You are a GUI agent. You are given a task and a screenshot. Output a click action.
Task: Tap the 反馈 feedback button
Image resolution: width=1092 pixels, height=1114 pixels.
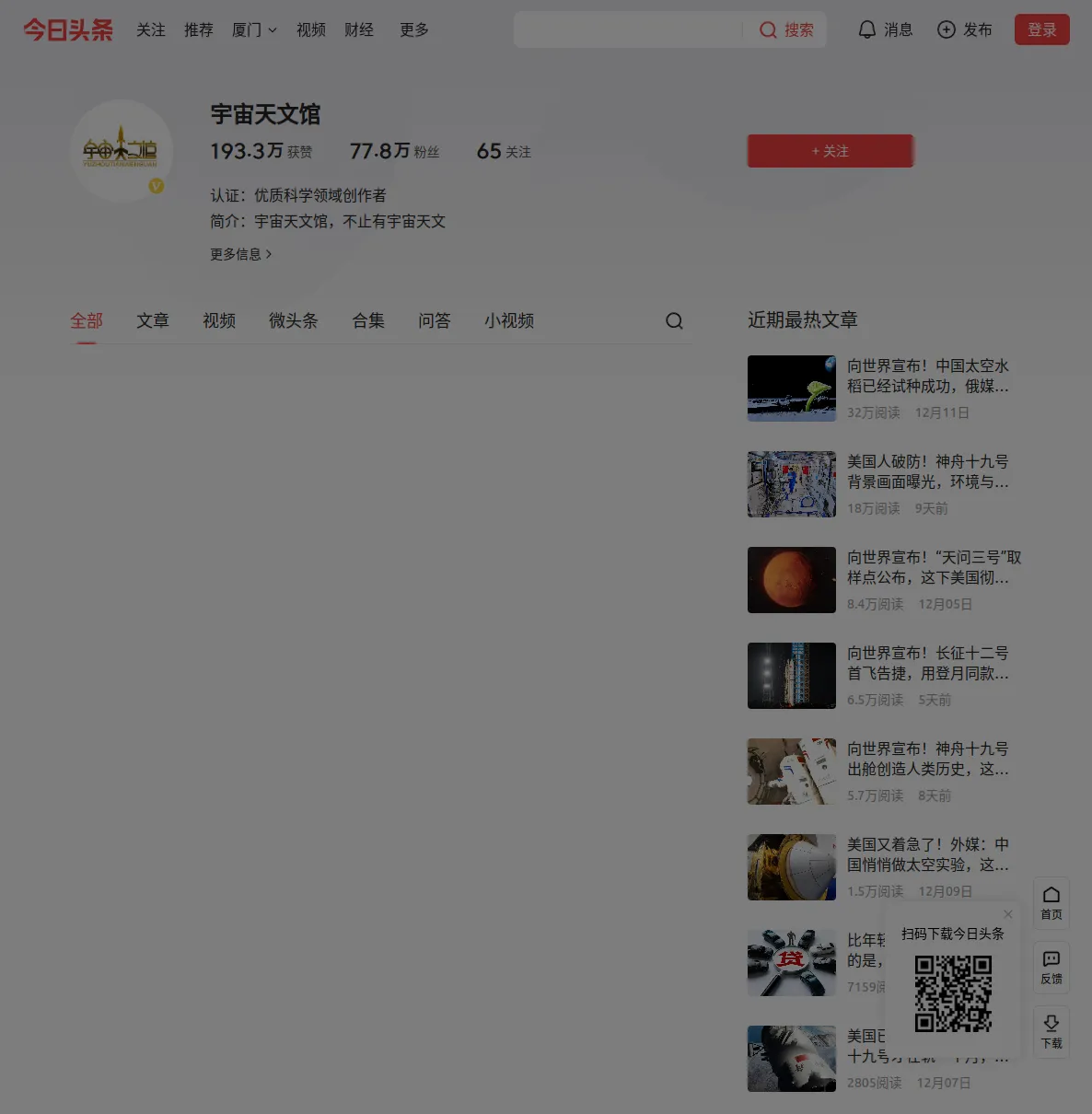[1051, 968]
